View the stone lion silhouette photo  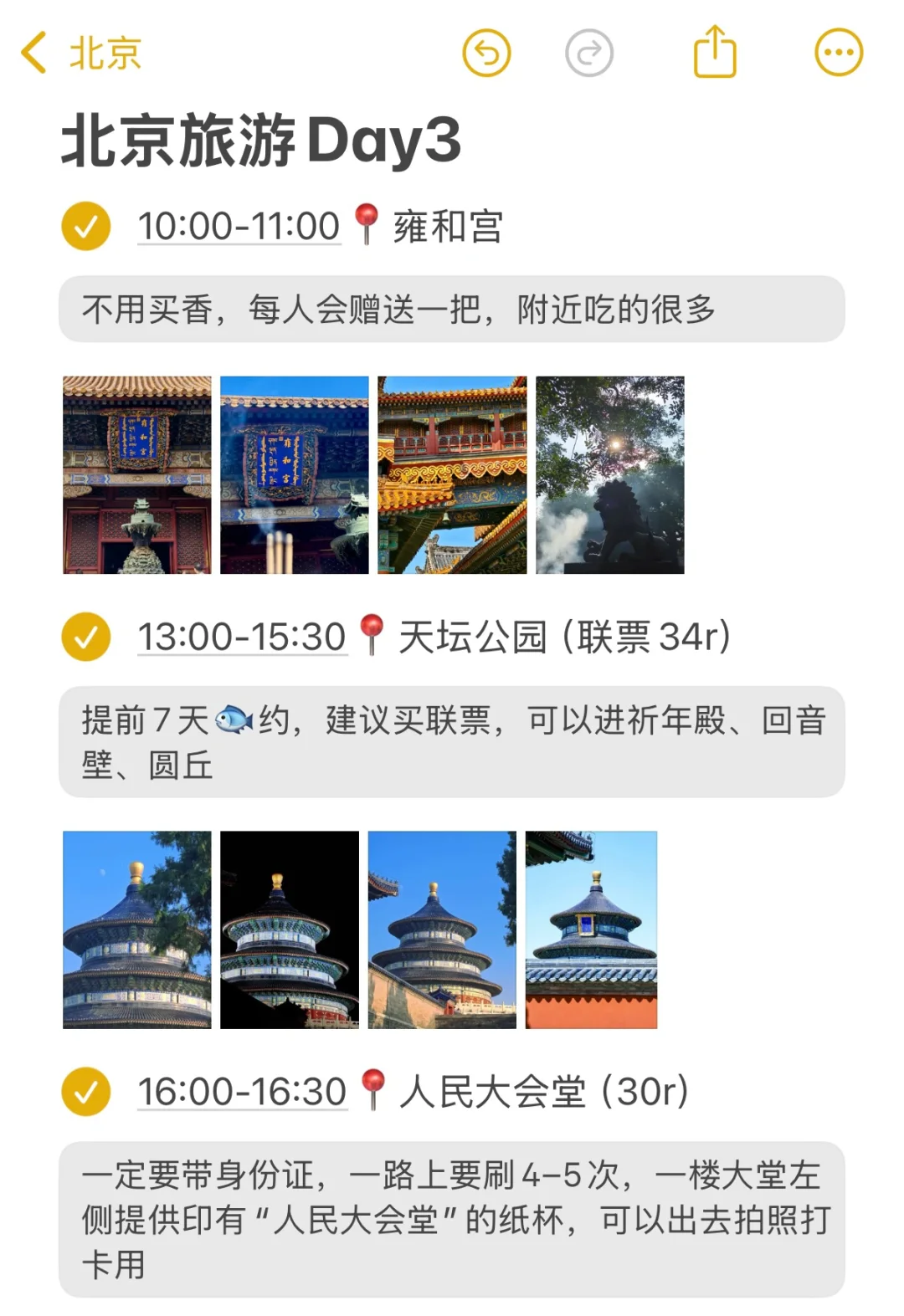(x=610, y=474)
